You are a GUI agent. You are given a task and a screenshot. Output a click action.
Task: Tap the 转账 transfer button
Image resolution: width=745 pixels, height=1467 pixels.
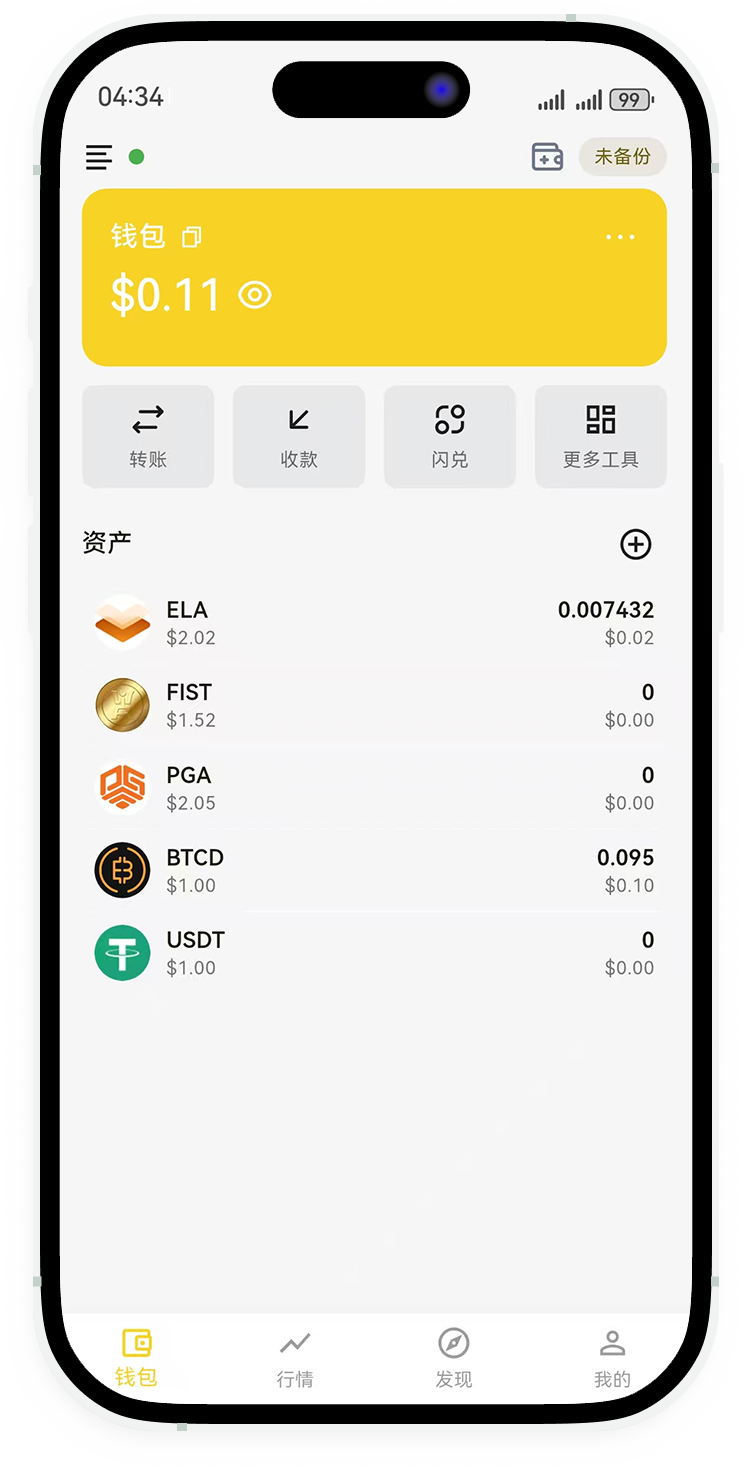[148, 436]
